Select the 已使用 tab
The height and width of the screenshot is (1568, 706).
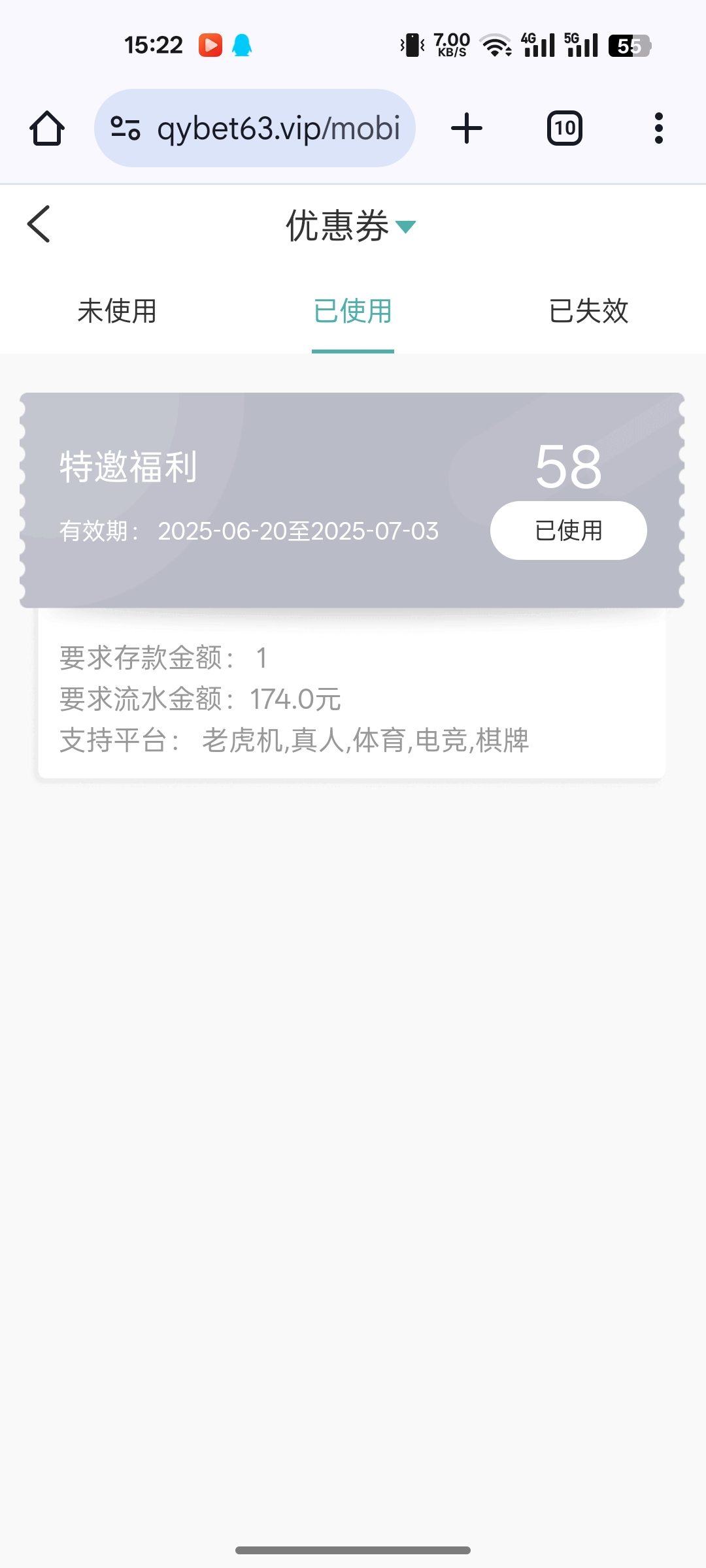pyautogui.click(x=352, y=311)
